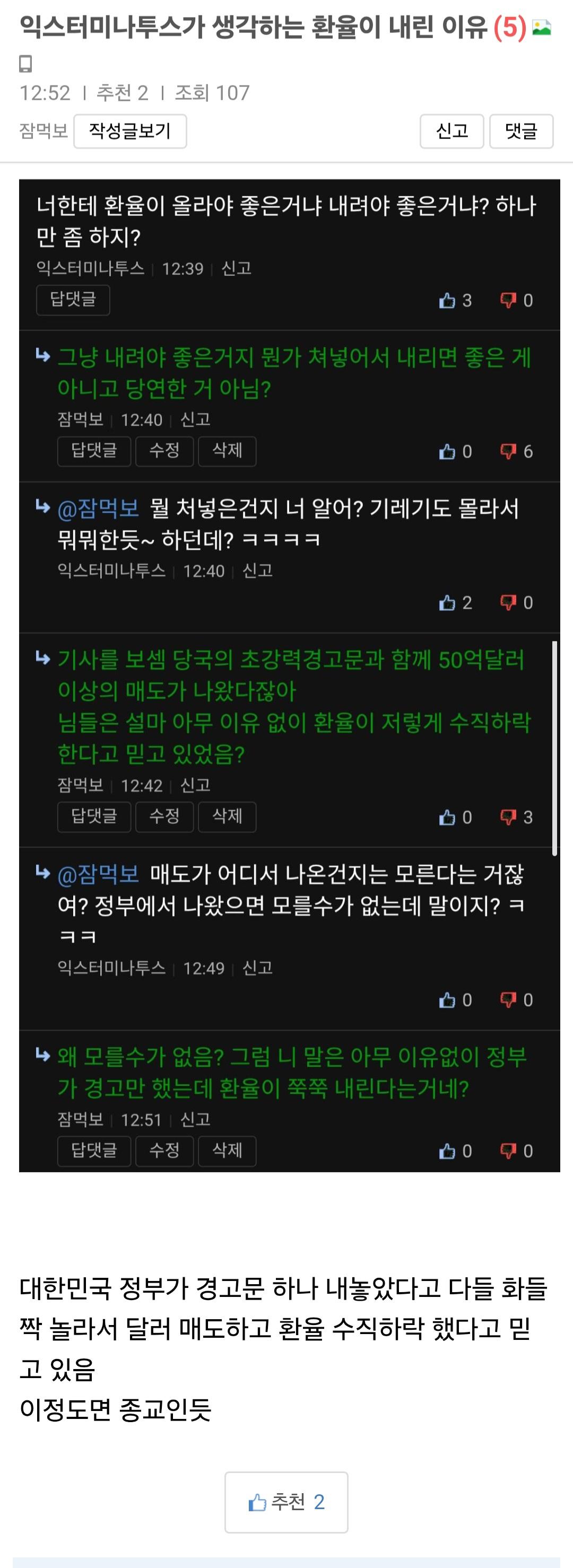Jump to comments via the 댓글 button
573x1568 pixels.
click(520, 131)
